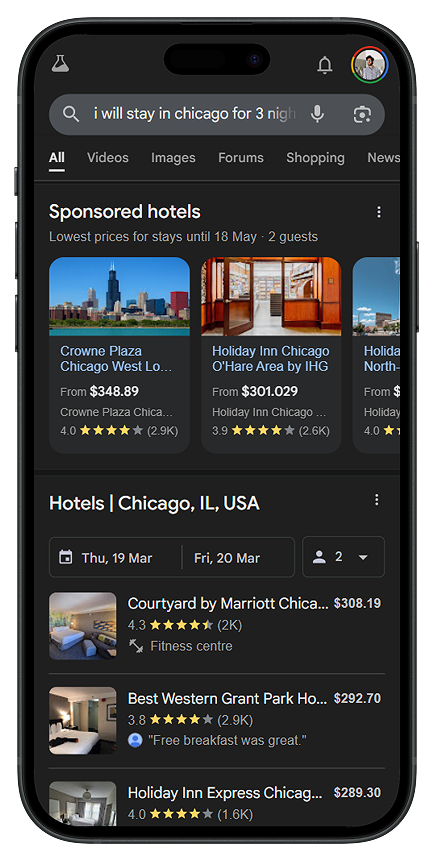
Task: Open the Courtyard by Marriott hotel listing
Action: coord(217,625)
